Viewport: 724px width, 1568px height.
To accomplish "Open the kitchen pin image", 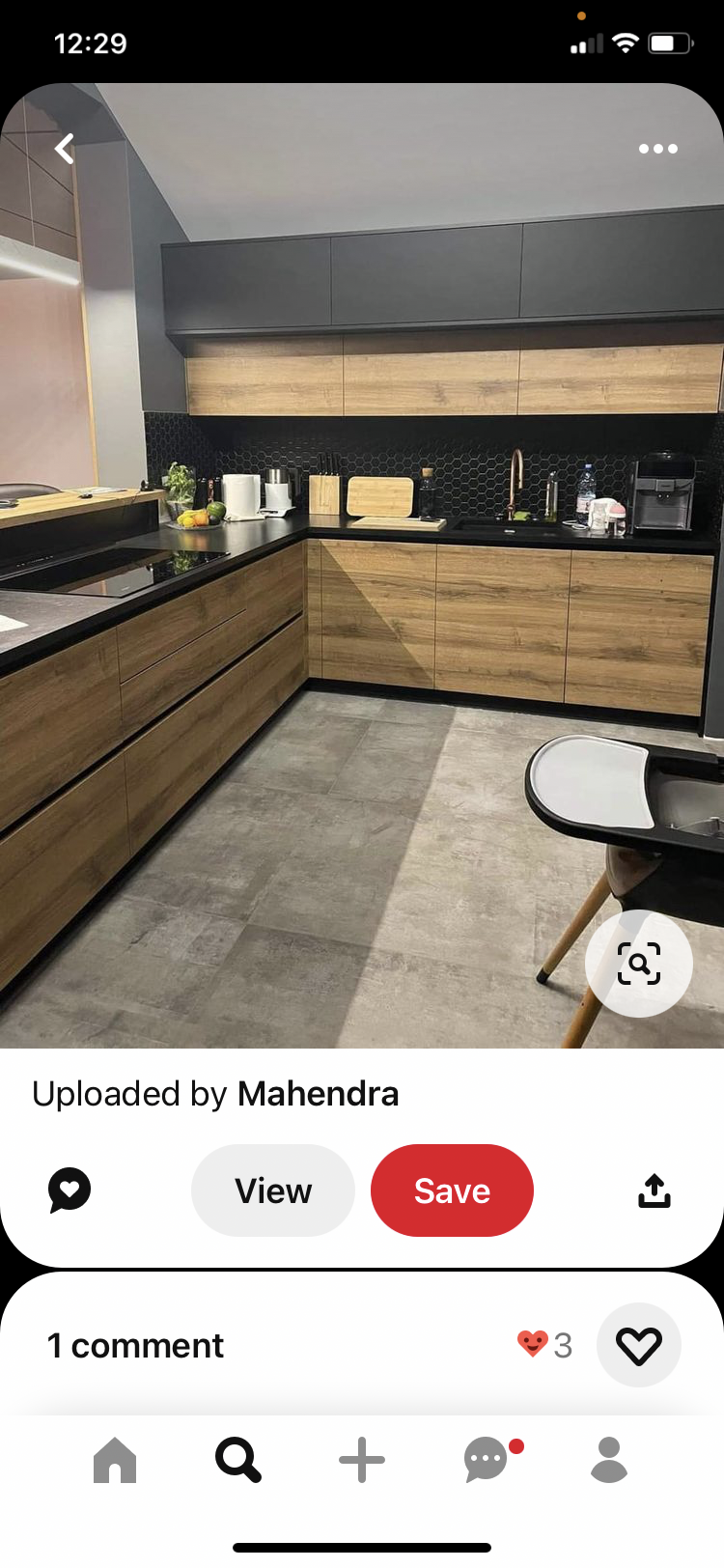I will (x=362, y=566).
